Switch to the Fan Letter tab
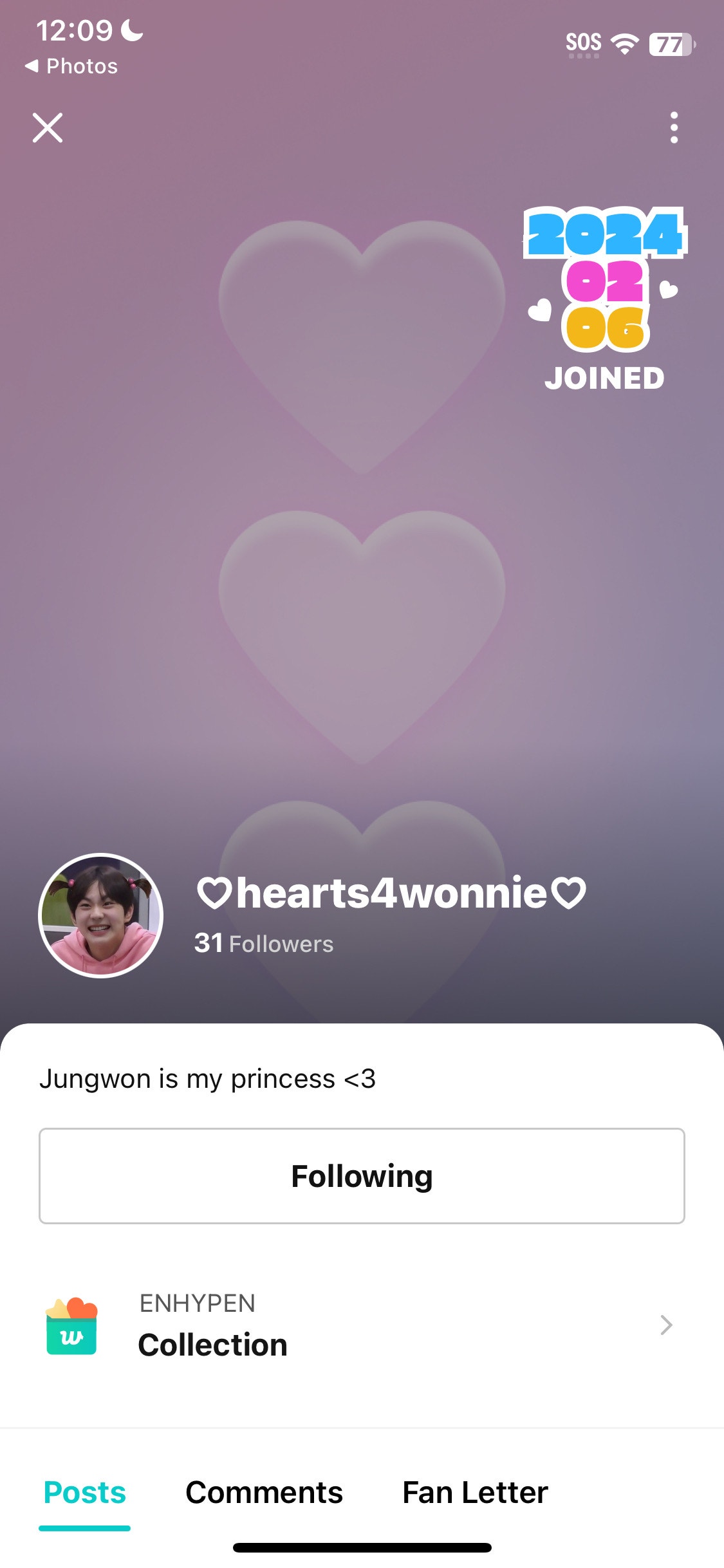Image resolution: width=724 pixels, height=1568 pixels. pyautogui.click(x=475, y=1492)
